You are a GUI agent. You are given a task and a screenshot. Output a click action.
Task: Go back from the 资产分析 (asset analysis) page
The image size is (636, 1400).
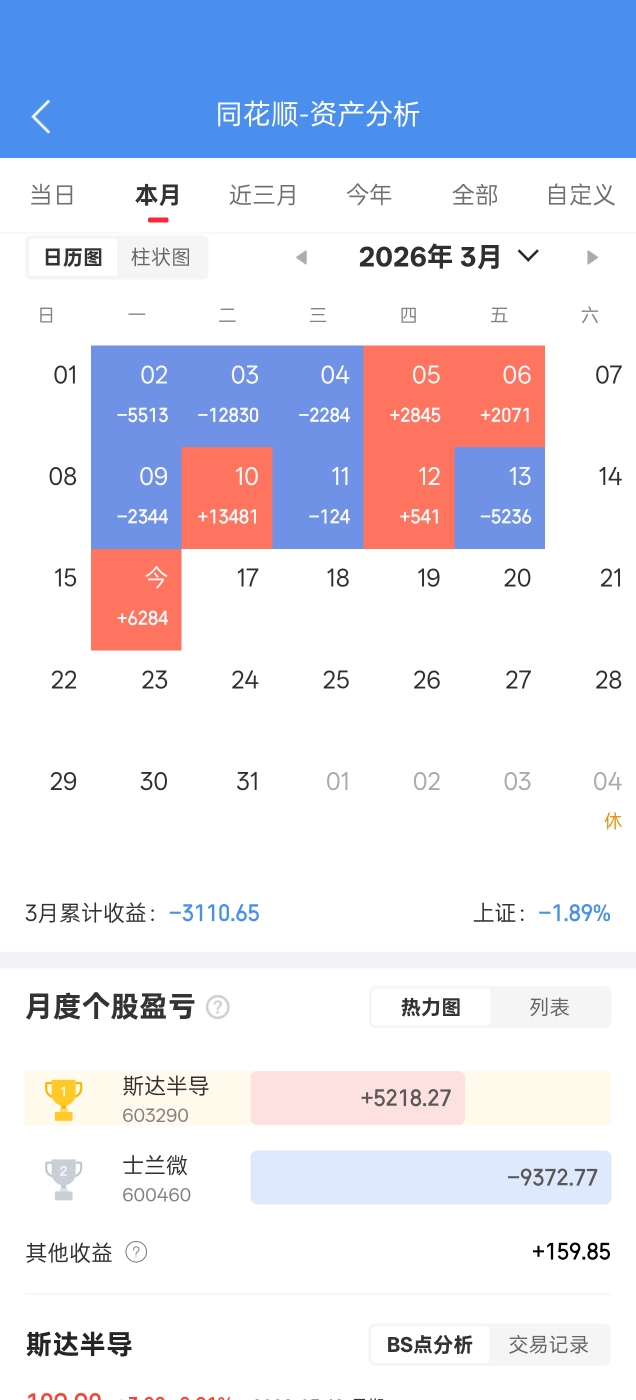(41, 116)
